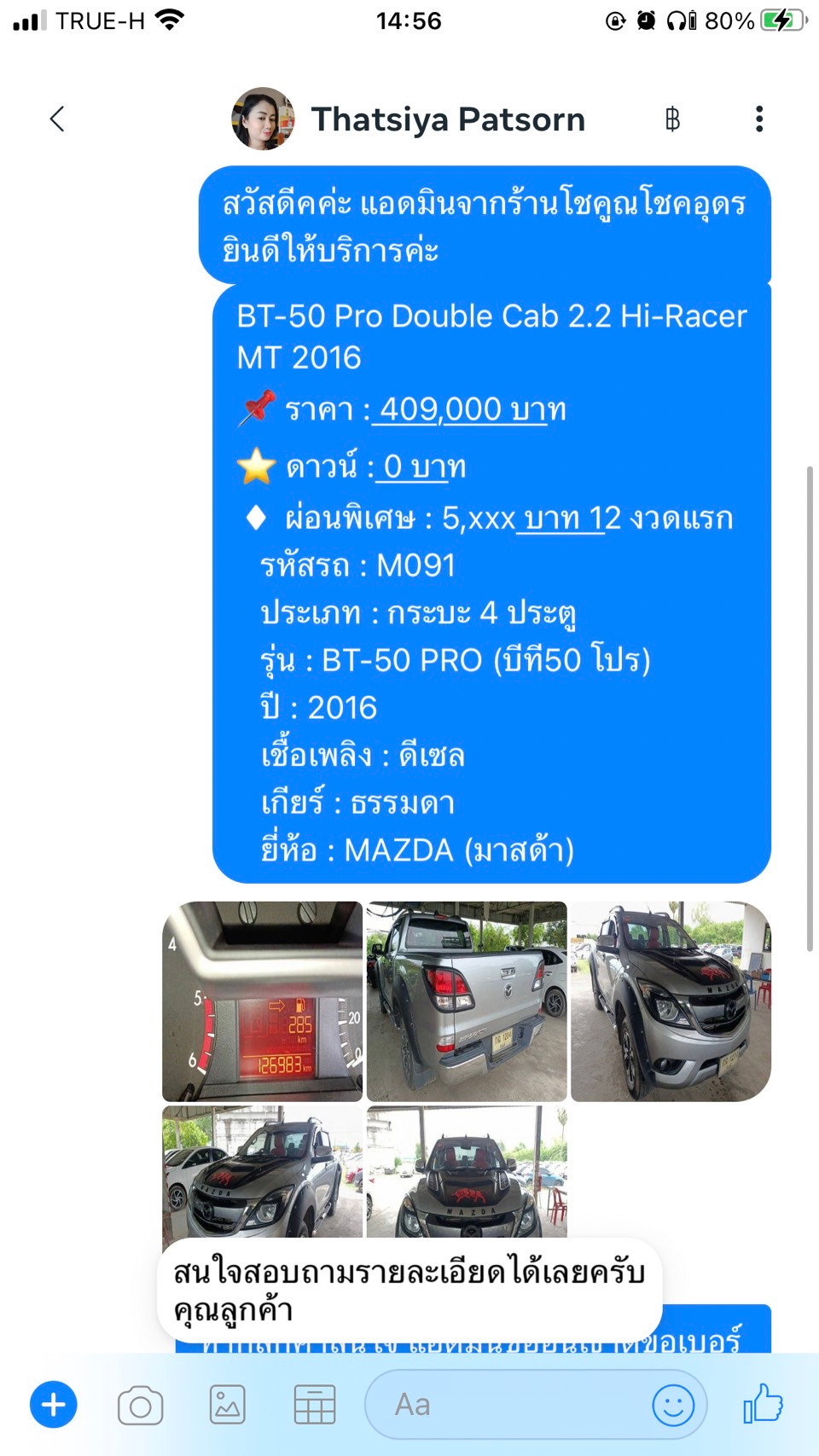Open Thatsiya Patsorn's profile picture
Screen dimensions: 819x1456
pyautogui.click(x=263, y=119)
